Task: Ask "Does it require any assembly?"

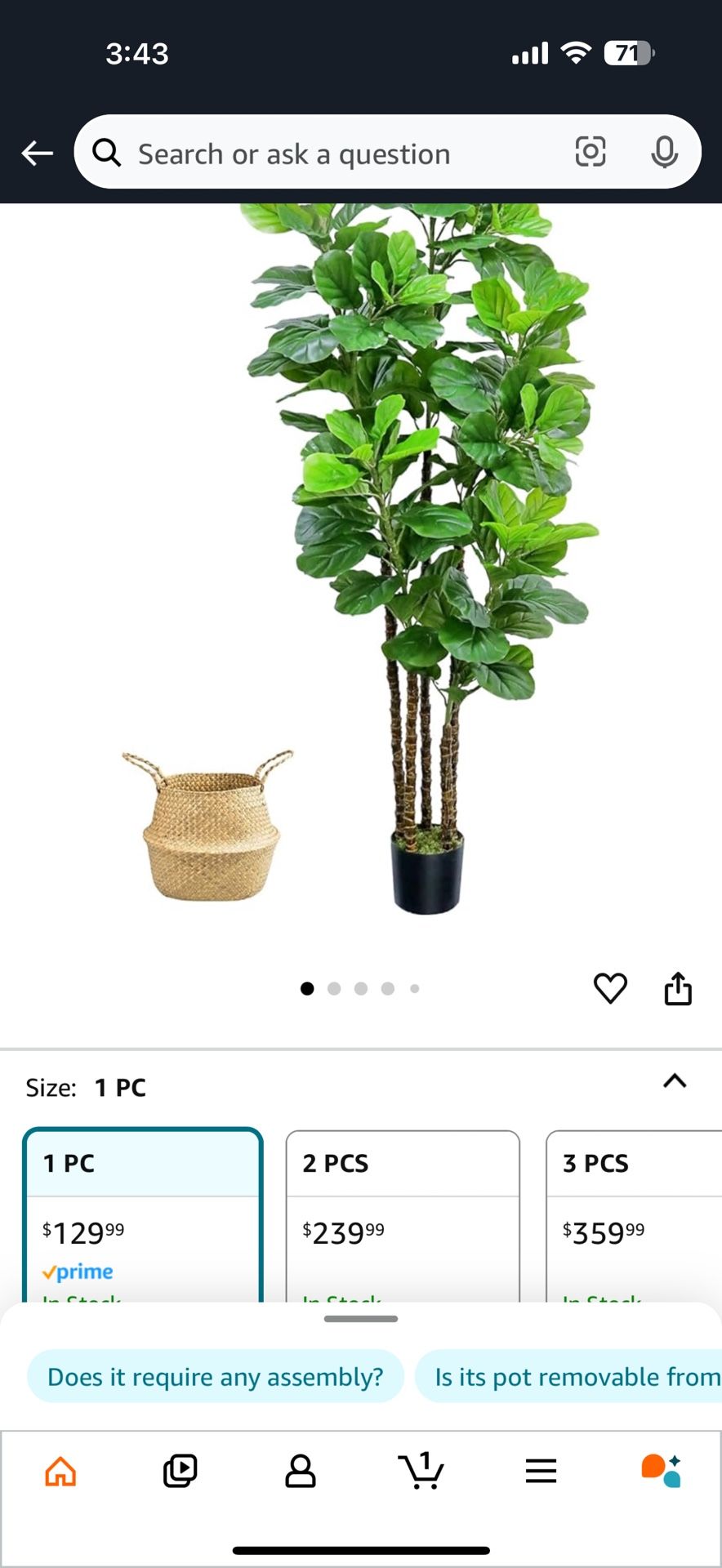Action: pos(216,1377)
